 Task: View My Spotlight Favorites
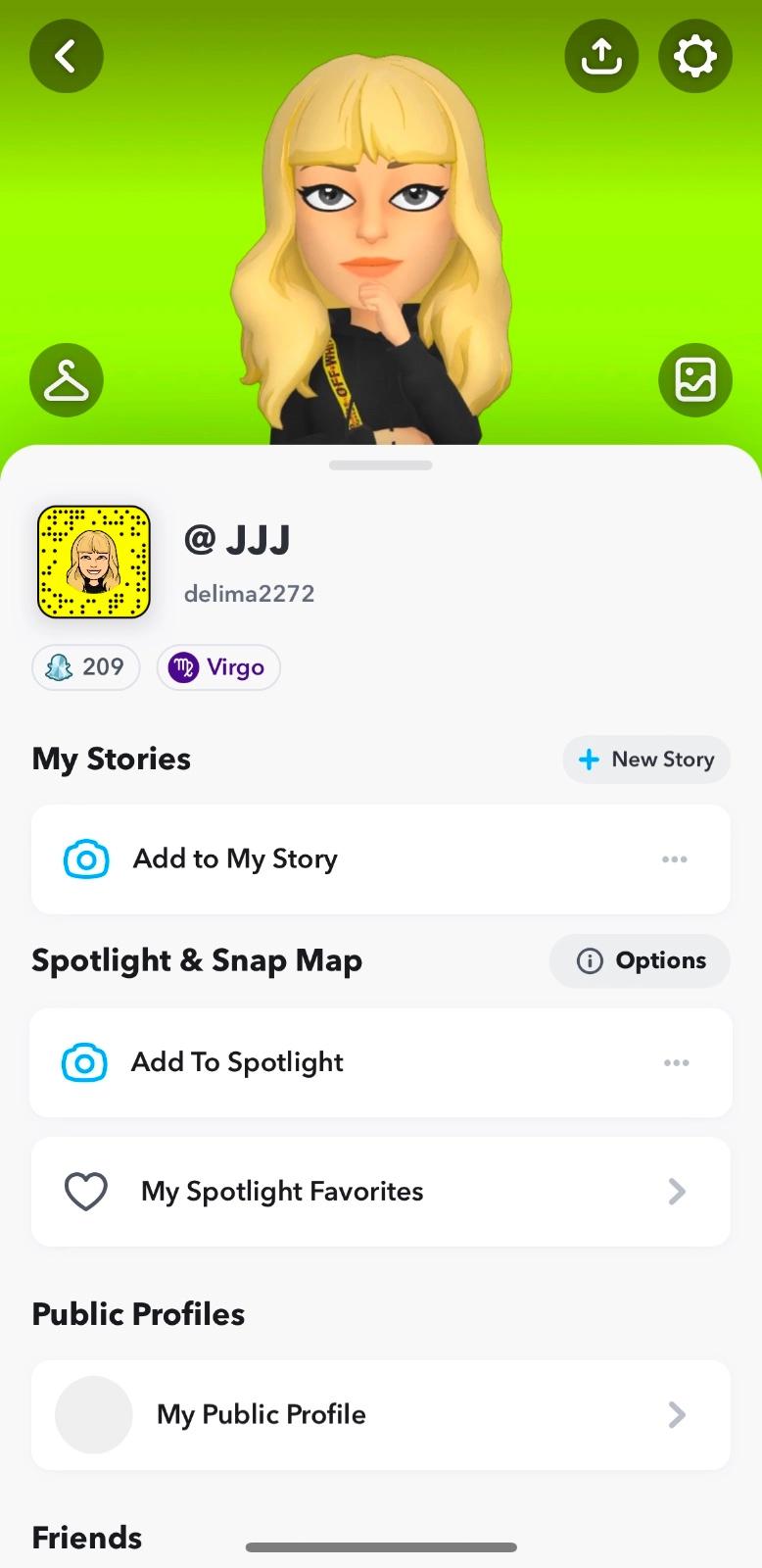coord(380,1192)
